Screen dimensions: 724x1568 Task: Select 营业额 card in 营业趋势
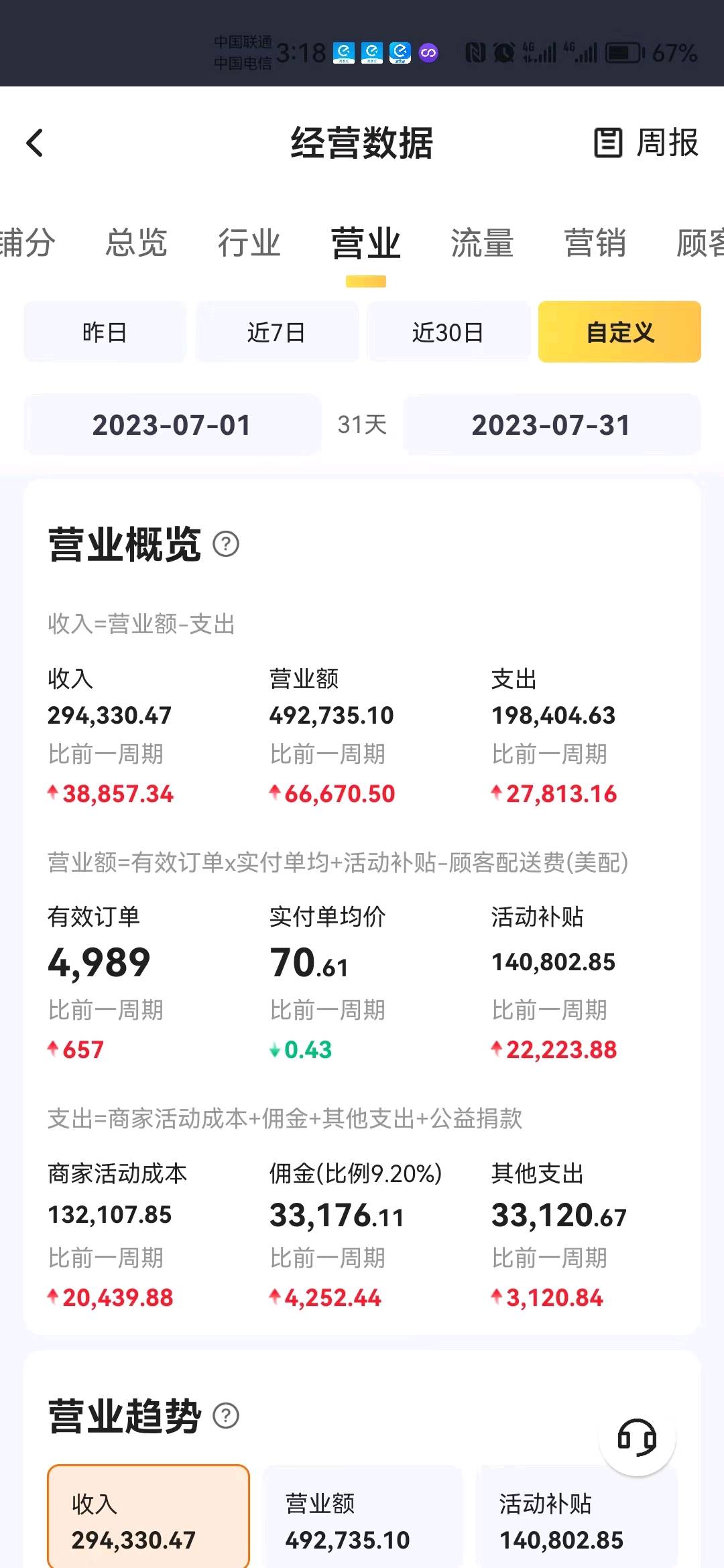click(363, 1517)
